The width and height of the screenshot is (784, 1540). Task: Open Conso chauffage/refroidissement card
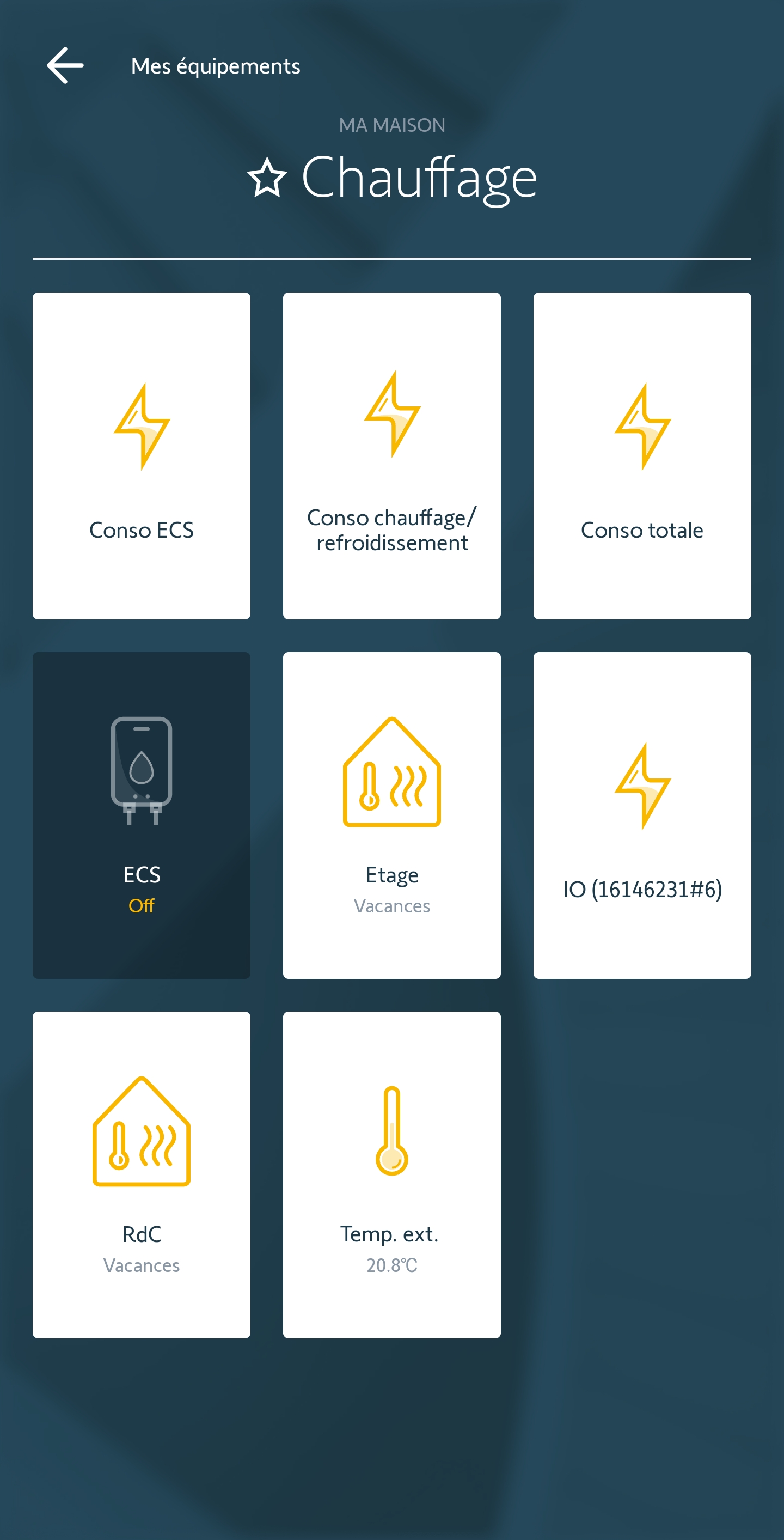tap(392, 455)
